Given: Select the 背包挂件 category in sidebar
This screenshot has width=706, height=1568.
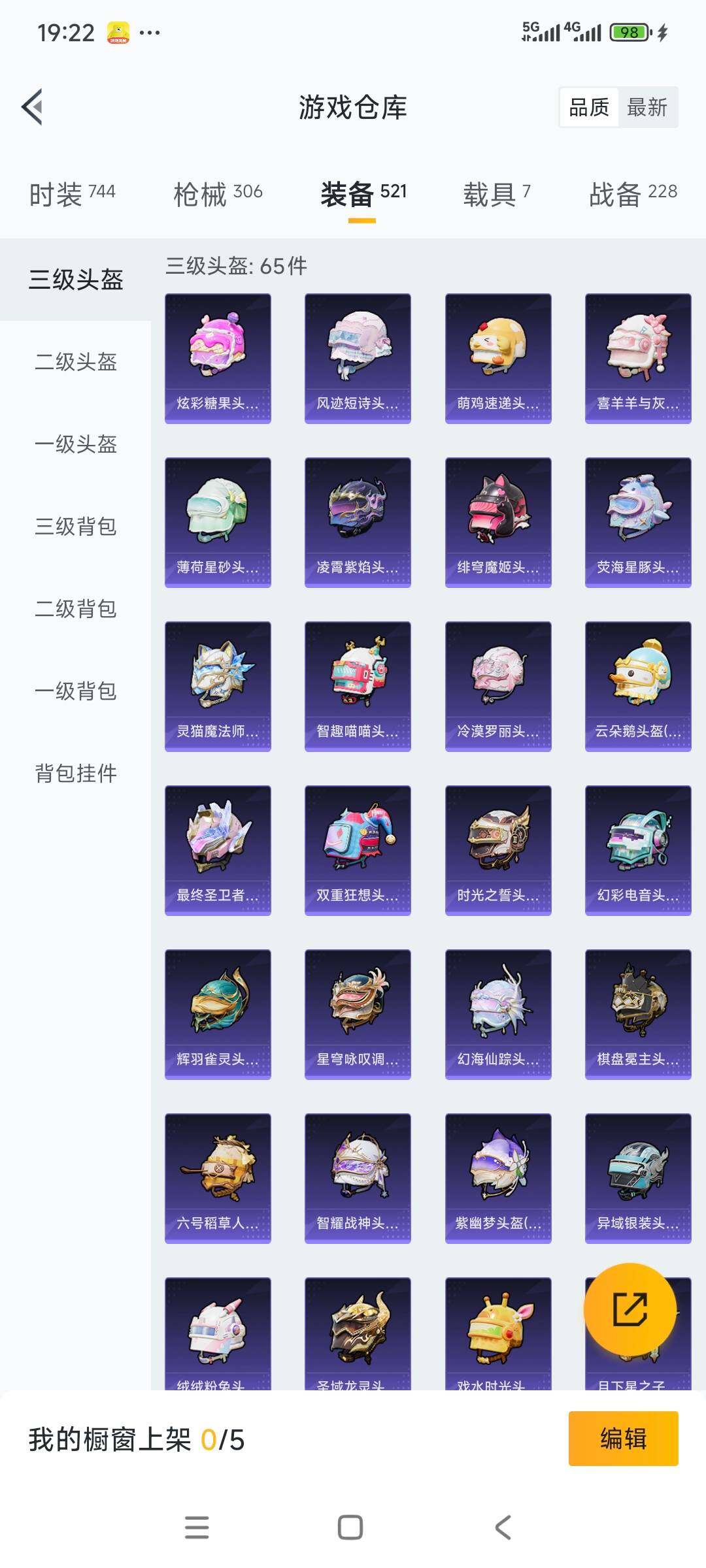Looking at the screenshot, I should [x=75, y=775].
